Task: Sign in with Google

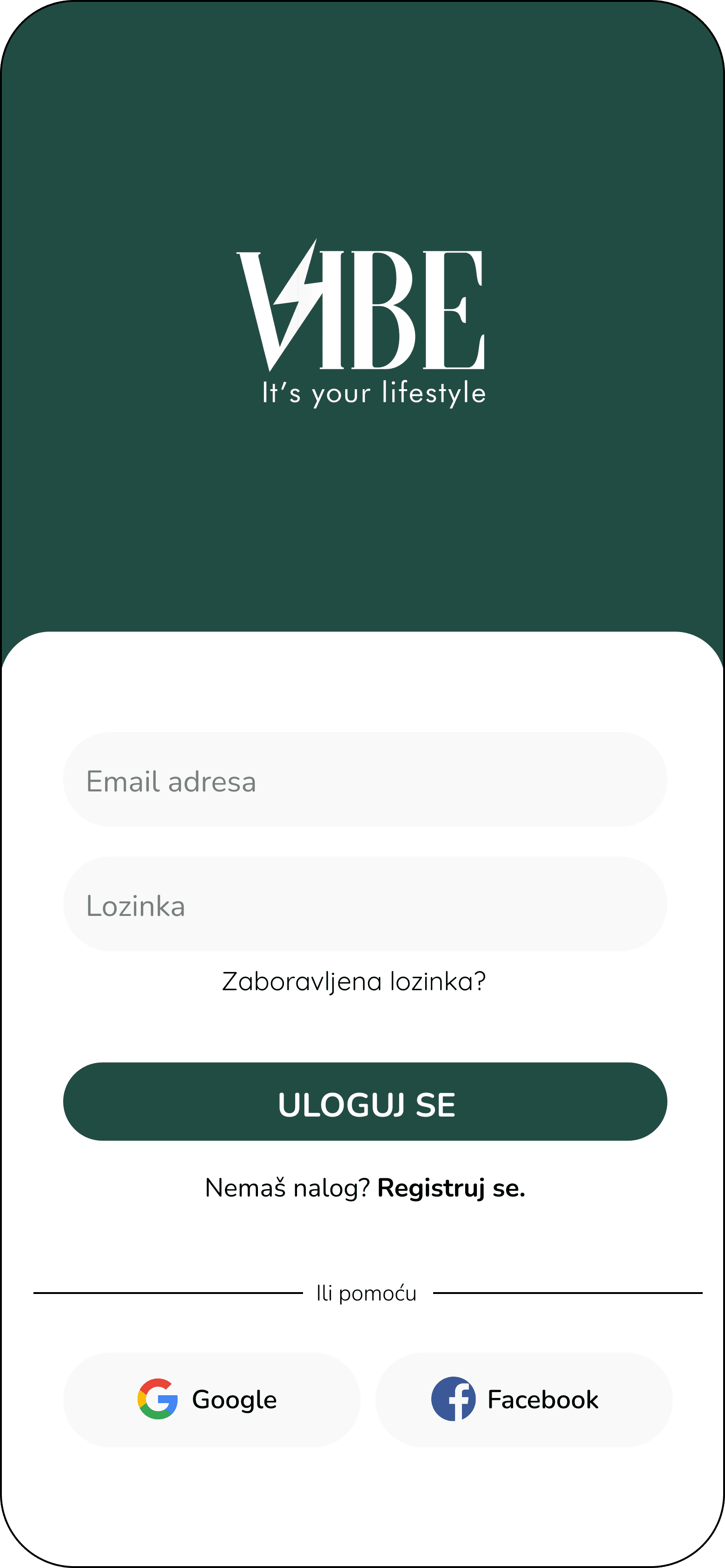Action: (x=211, y=1399)
